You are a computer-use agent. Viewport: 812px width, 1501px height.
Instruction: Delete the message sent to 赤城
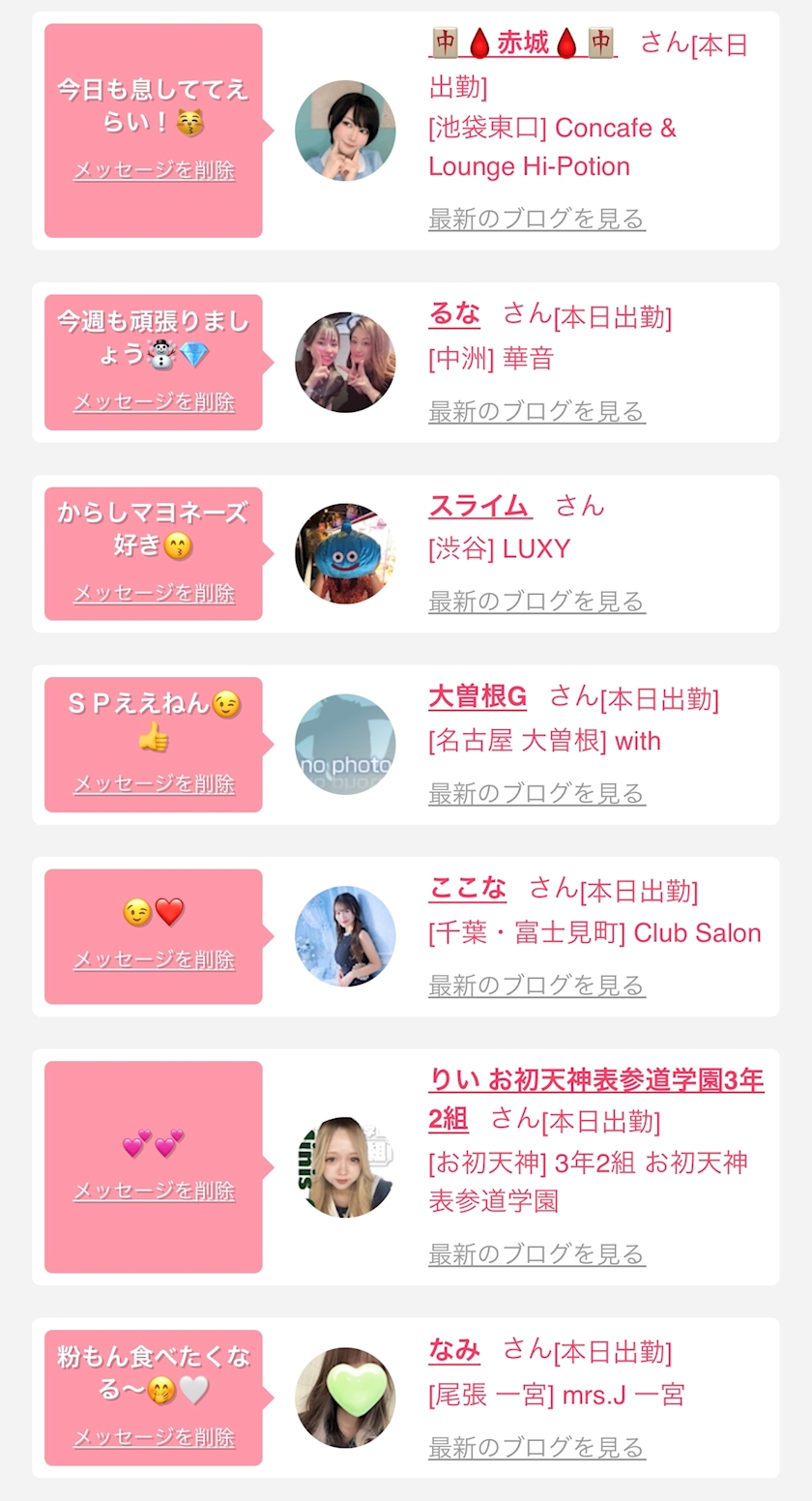click(x=155, y=171)
